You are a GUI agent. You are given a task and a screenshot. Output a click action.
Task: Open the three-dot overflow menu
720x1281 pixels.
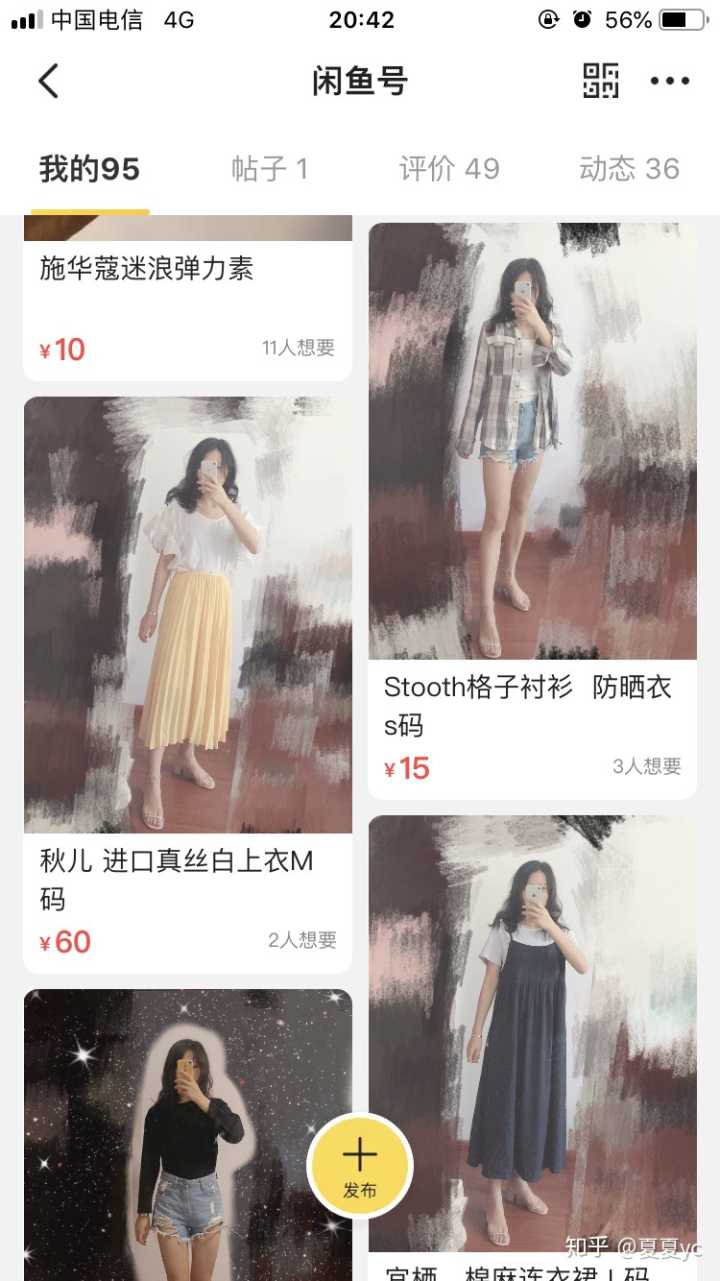click(x=669, y=81)
